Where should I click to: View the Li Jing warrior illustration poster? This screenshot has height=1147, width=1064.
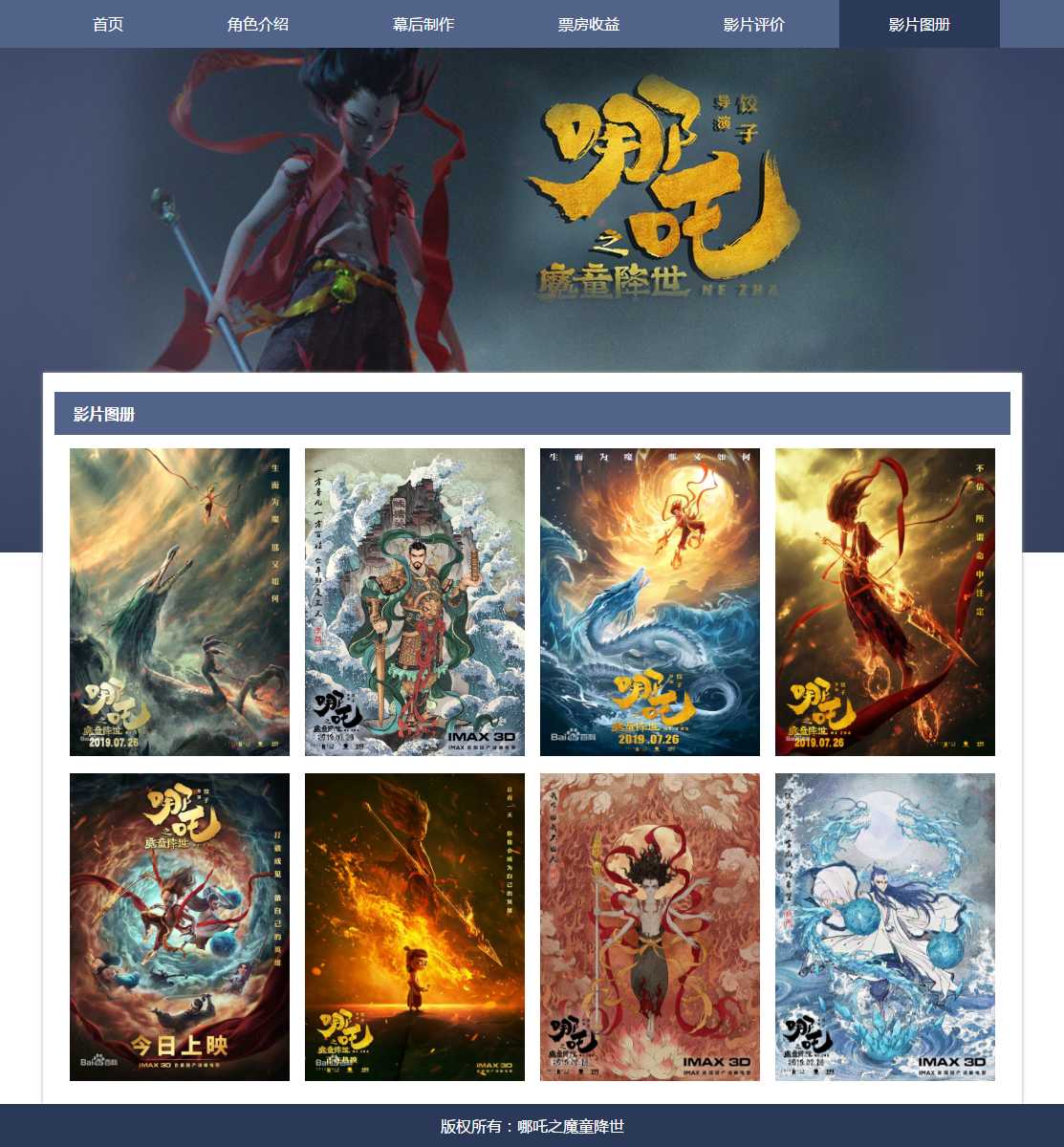point(415,602)
